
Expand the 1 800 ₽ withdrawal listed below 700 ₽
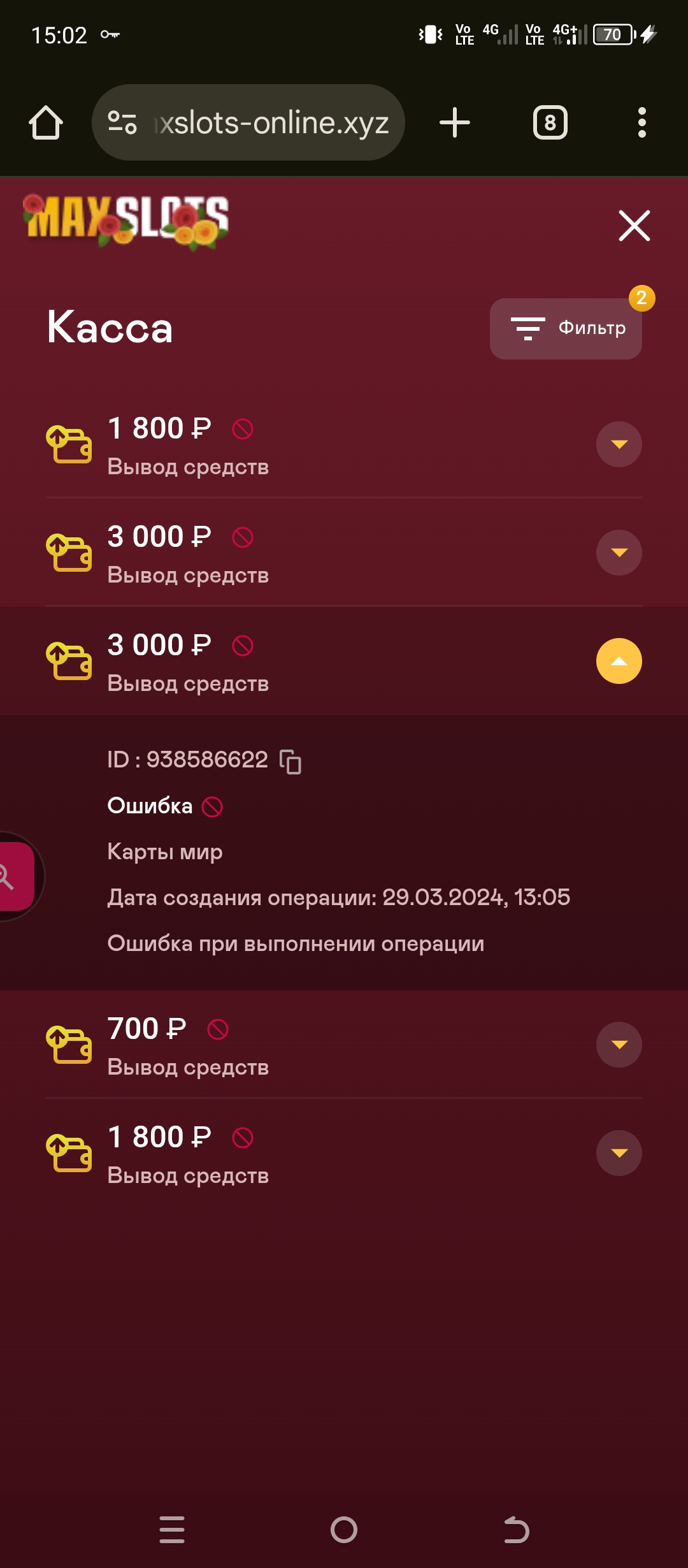tap(619, 1153)
